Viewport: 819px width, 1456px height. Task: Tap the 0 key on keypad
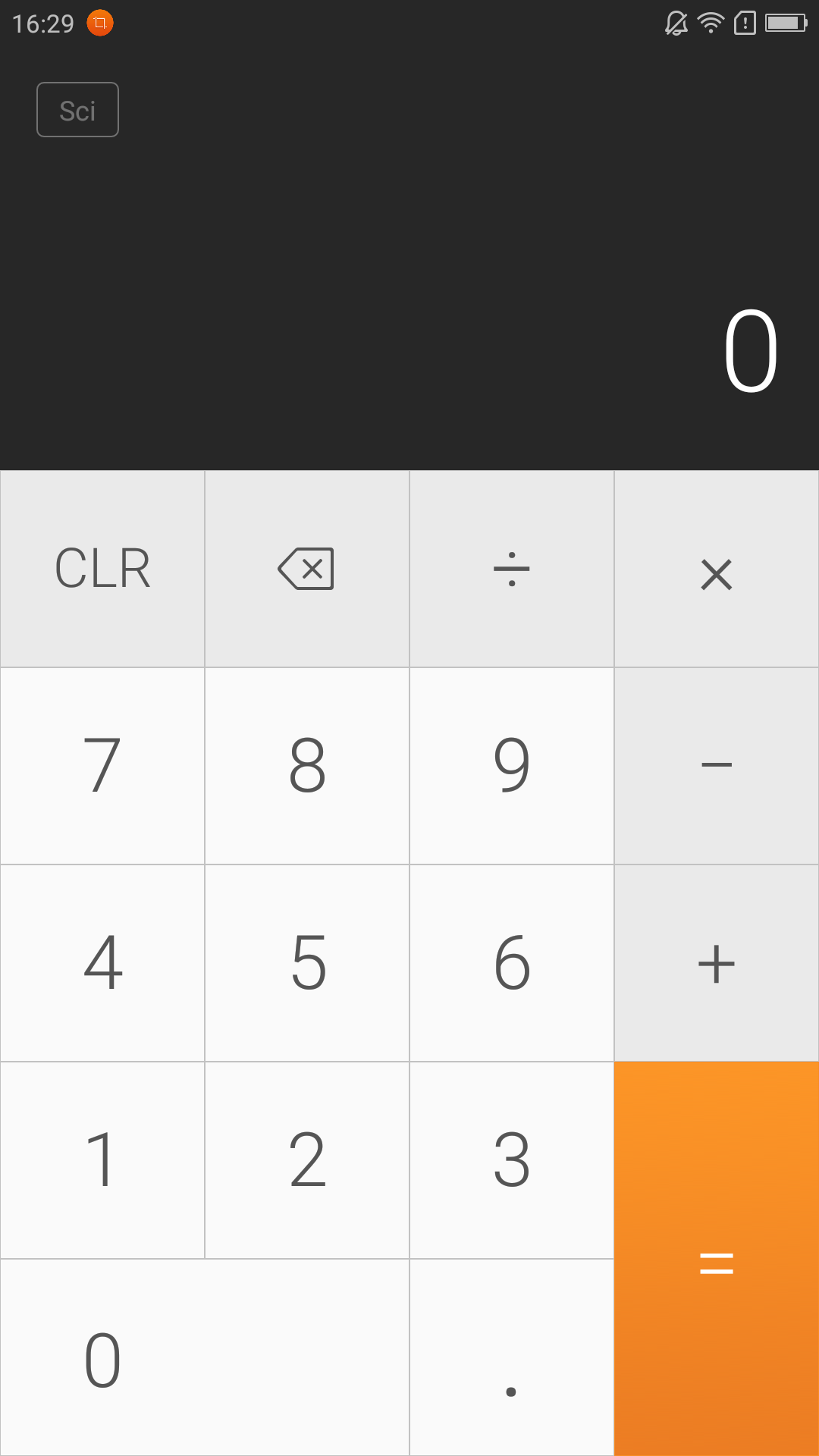click(205, 1358)
